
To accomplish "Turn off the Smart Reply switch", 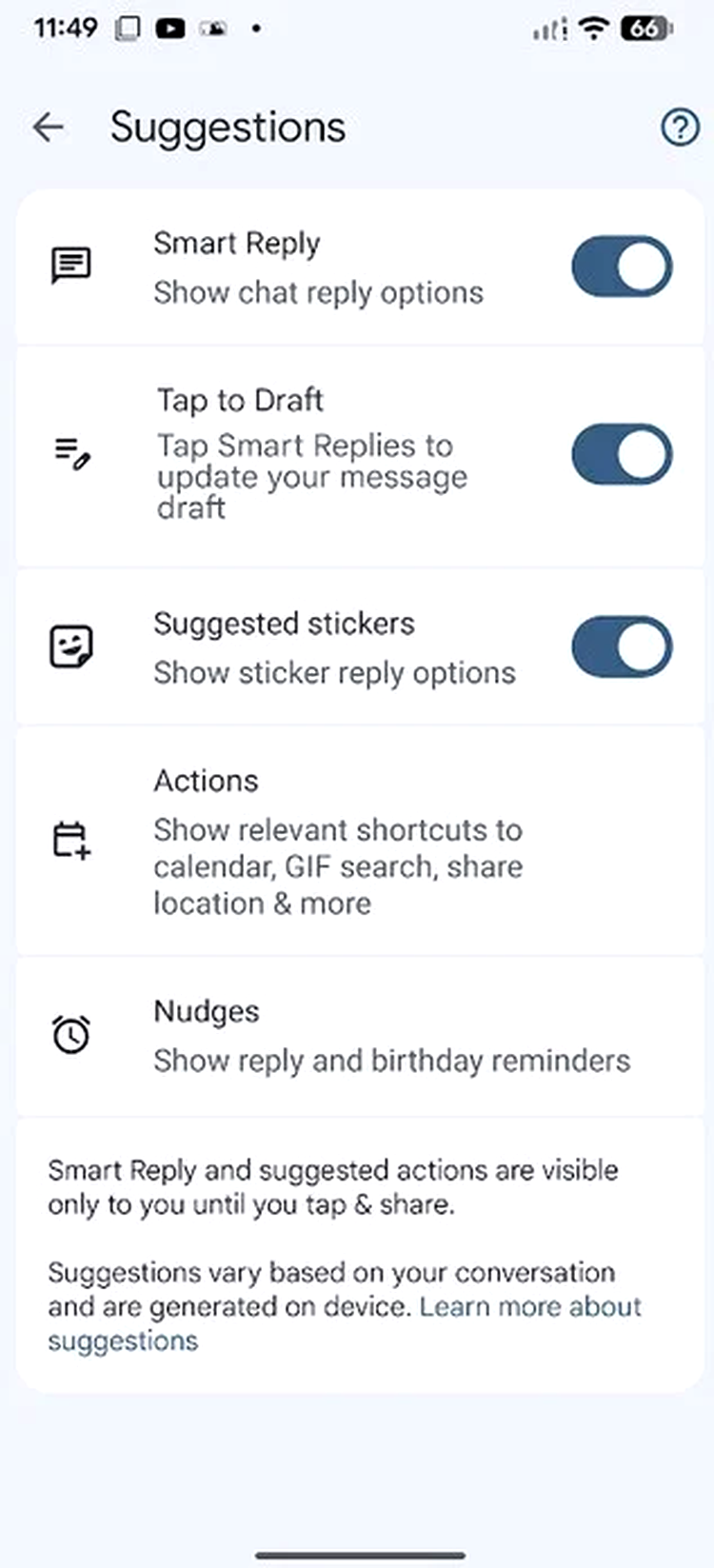I will (x=622, y=267).
